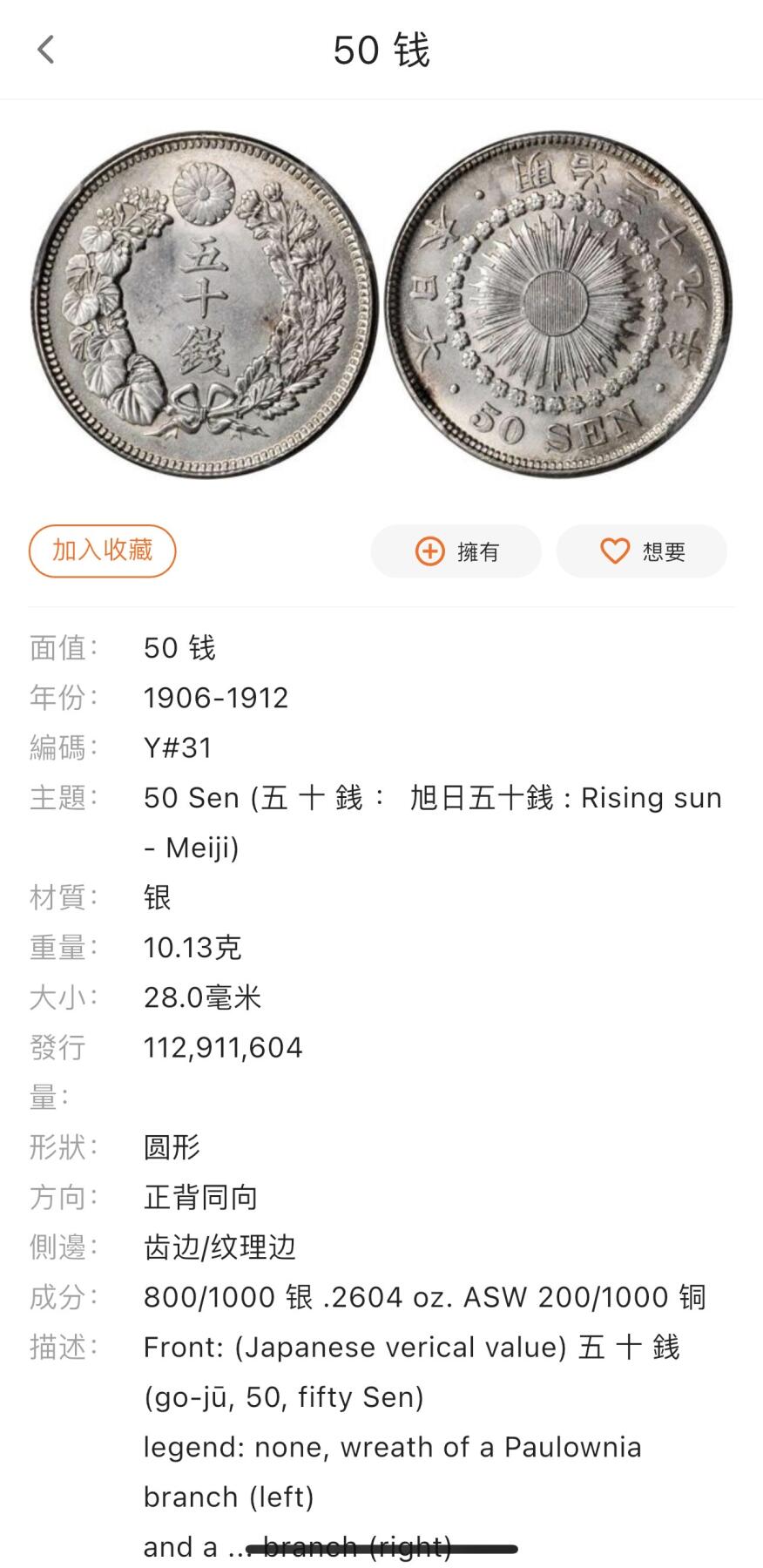763x1568 pixels.
Task: Tap the 齿边/纹理边 edge description
Action: pos(219,1247)
